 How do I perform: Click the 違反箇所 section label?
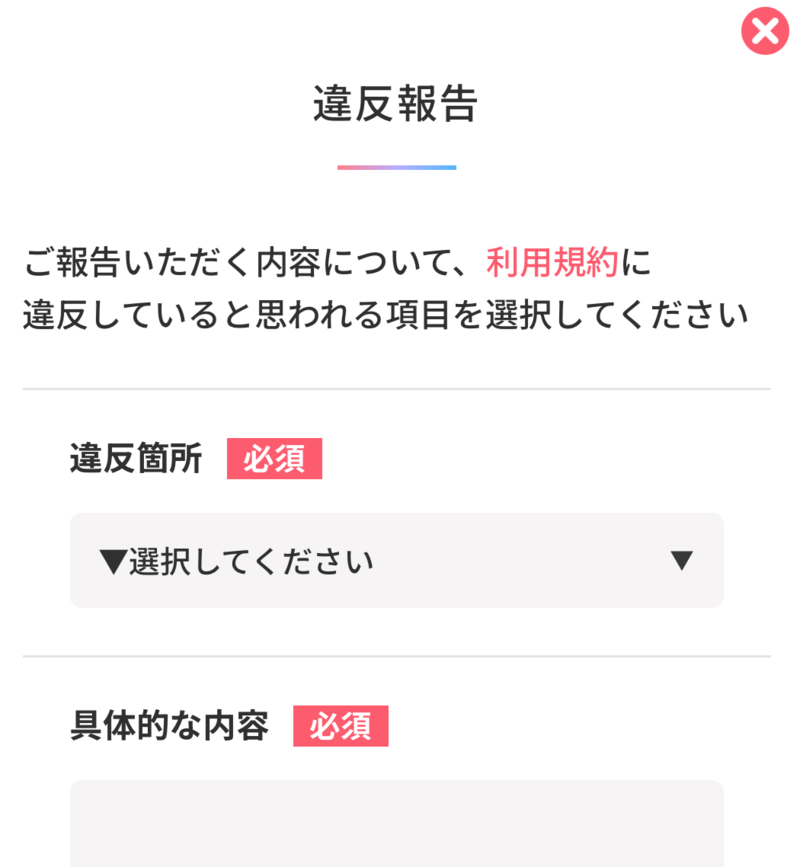click(135, 459)
